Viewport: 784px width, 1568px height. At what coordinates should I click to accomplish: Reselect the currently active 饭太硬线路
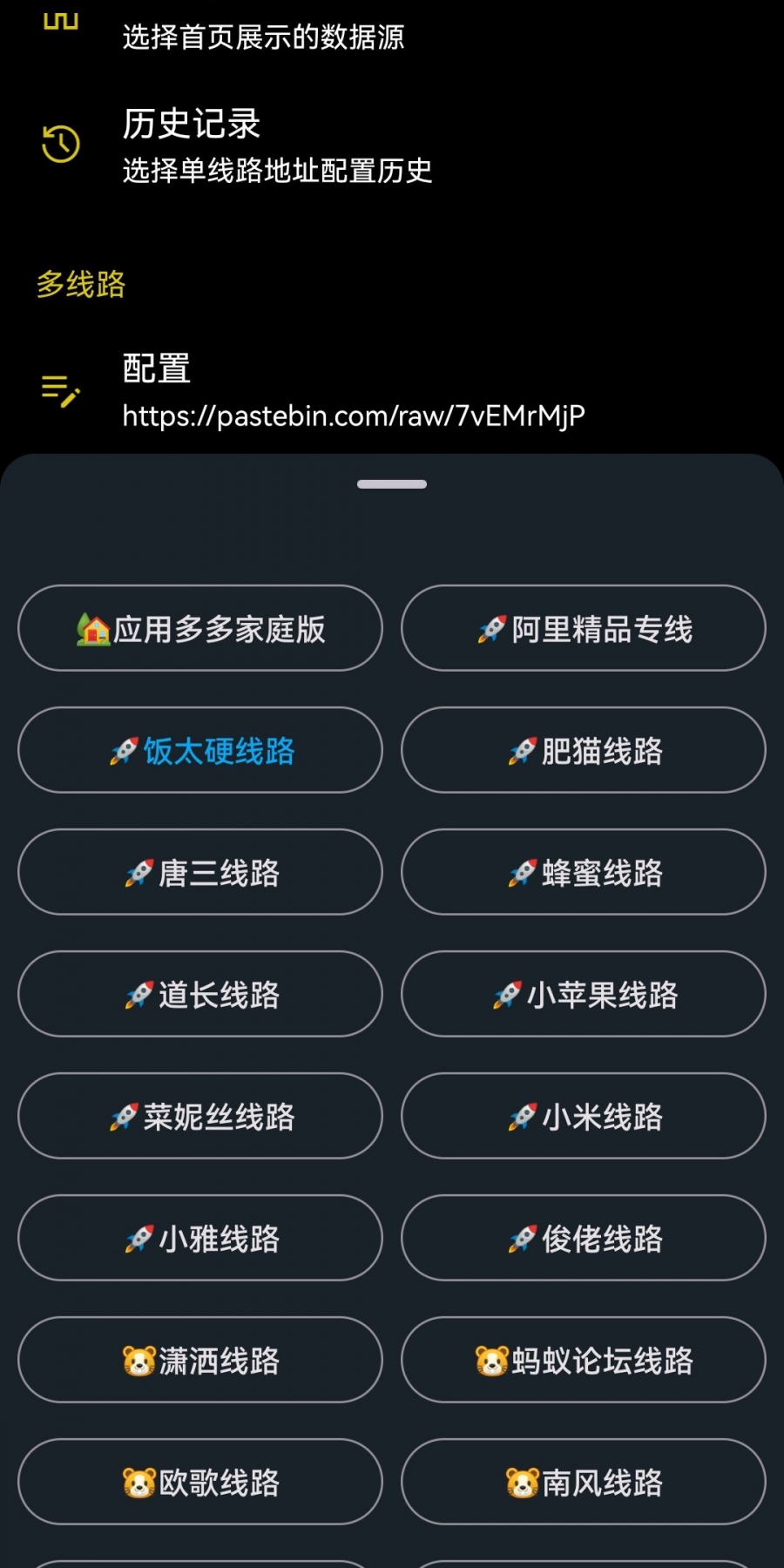click(199, 751)
